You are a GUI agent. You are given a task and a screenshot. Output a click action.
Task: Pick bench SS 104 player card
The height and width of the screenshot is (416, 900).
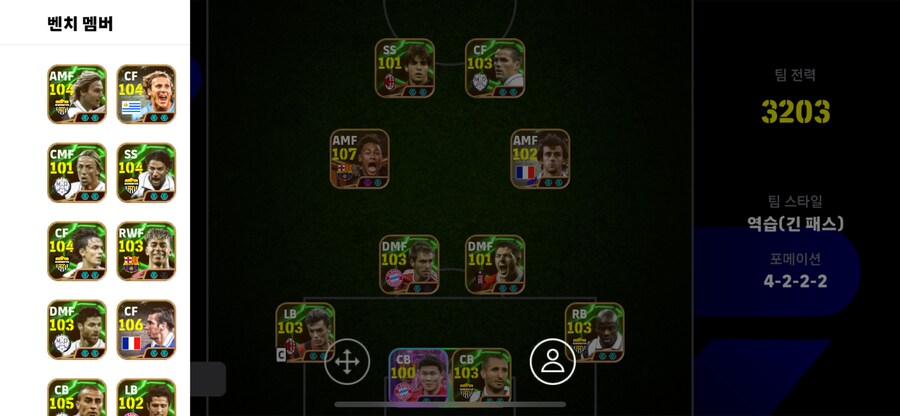click(146, 172)
